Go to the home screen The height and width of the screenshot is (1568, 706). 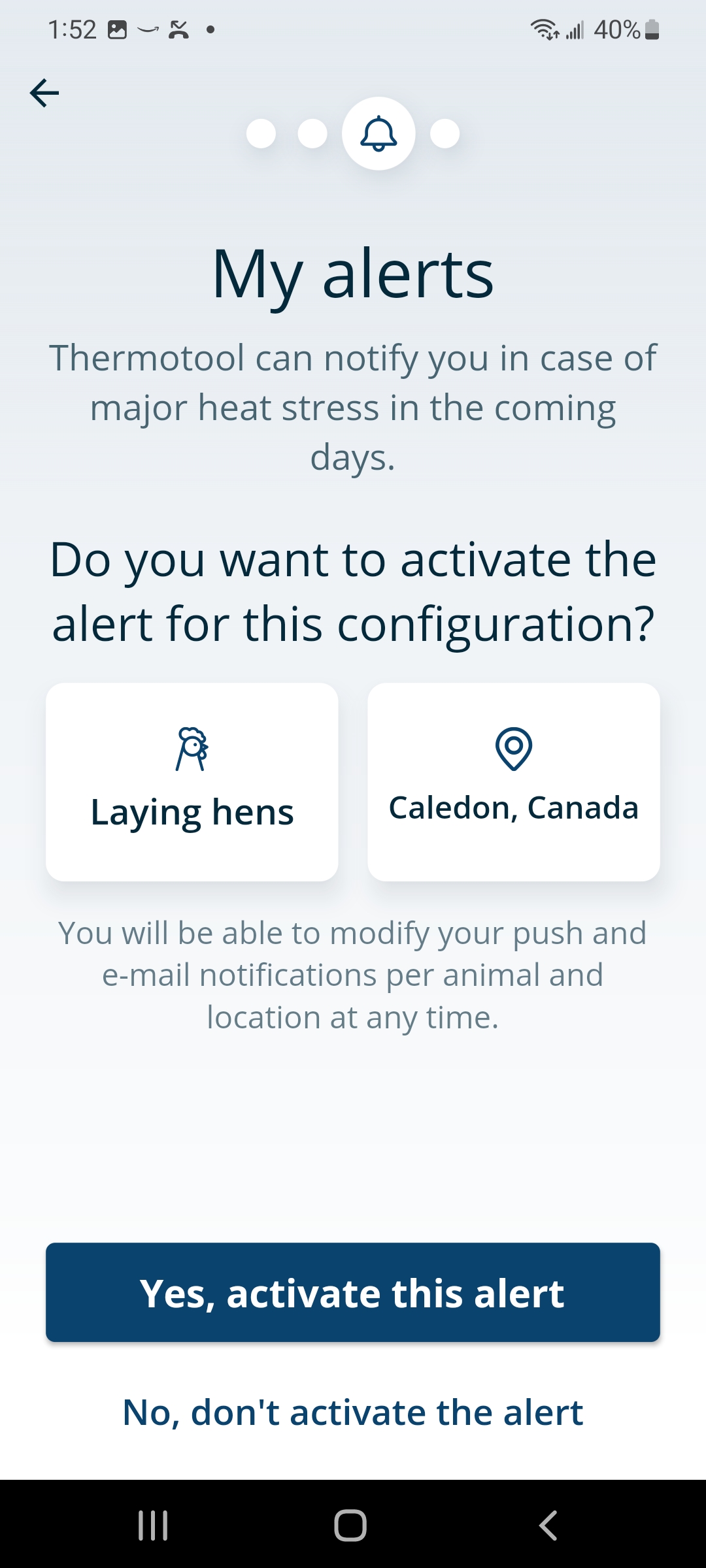pos(350,1526)
